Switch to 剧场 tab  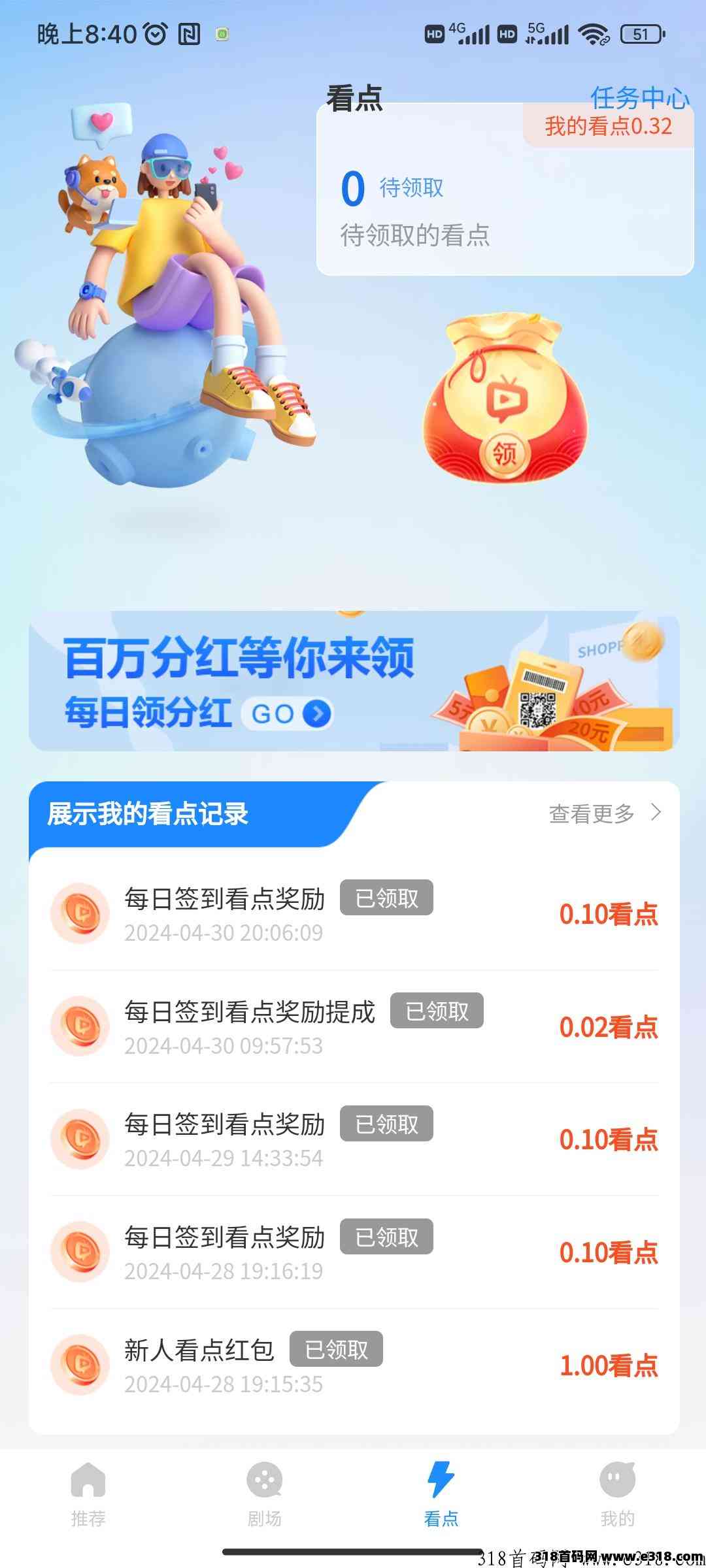tap(265, 1494)
